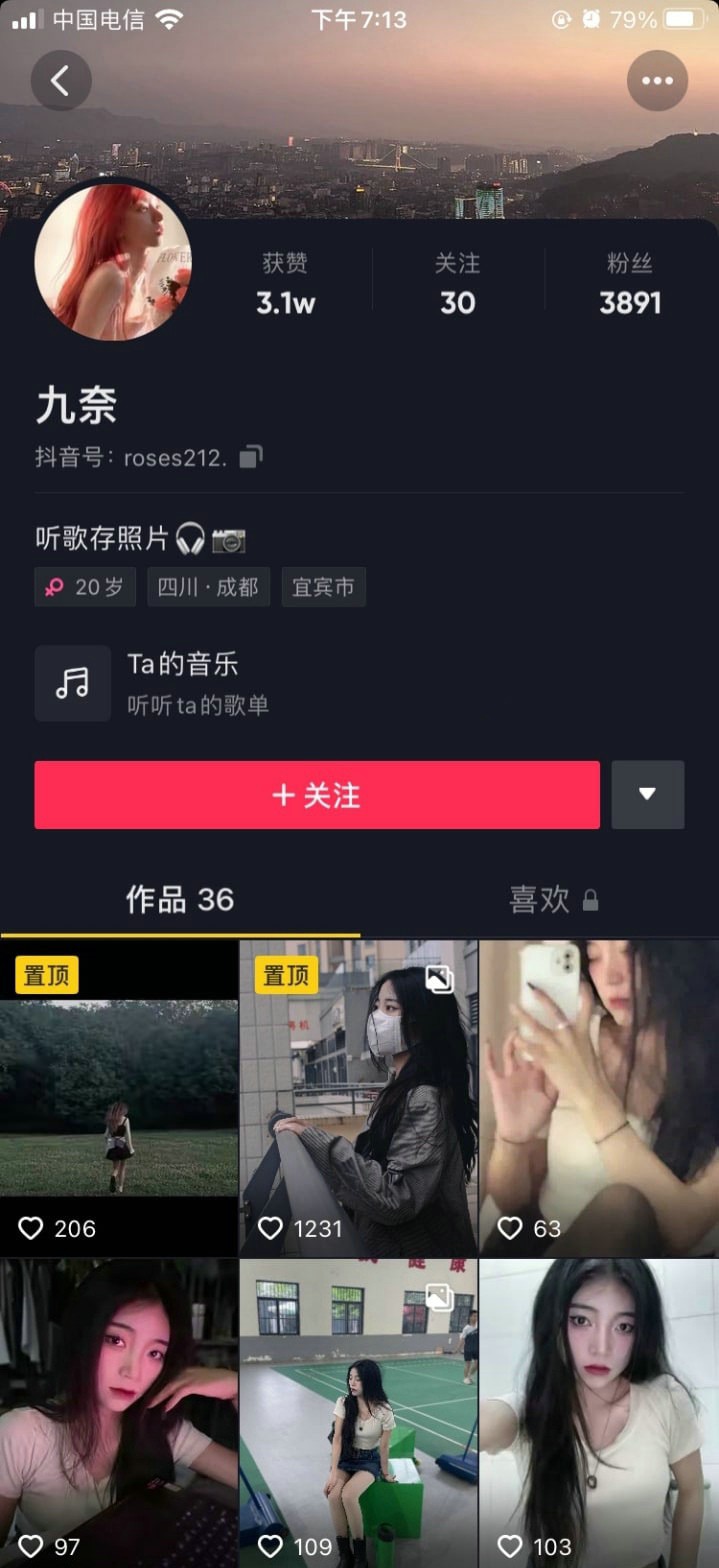Open the three-dot overflow menu
This screenshot has width=719, height=1568.
pos(657,80)
